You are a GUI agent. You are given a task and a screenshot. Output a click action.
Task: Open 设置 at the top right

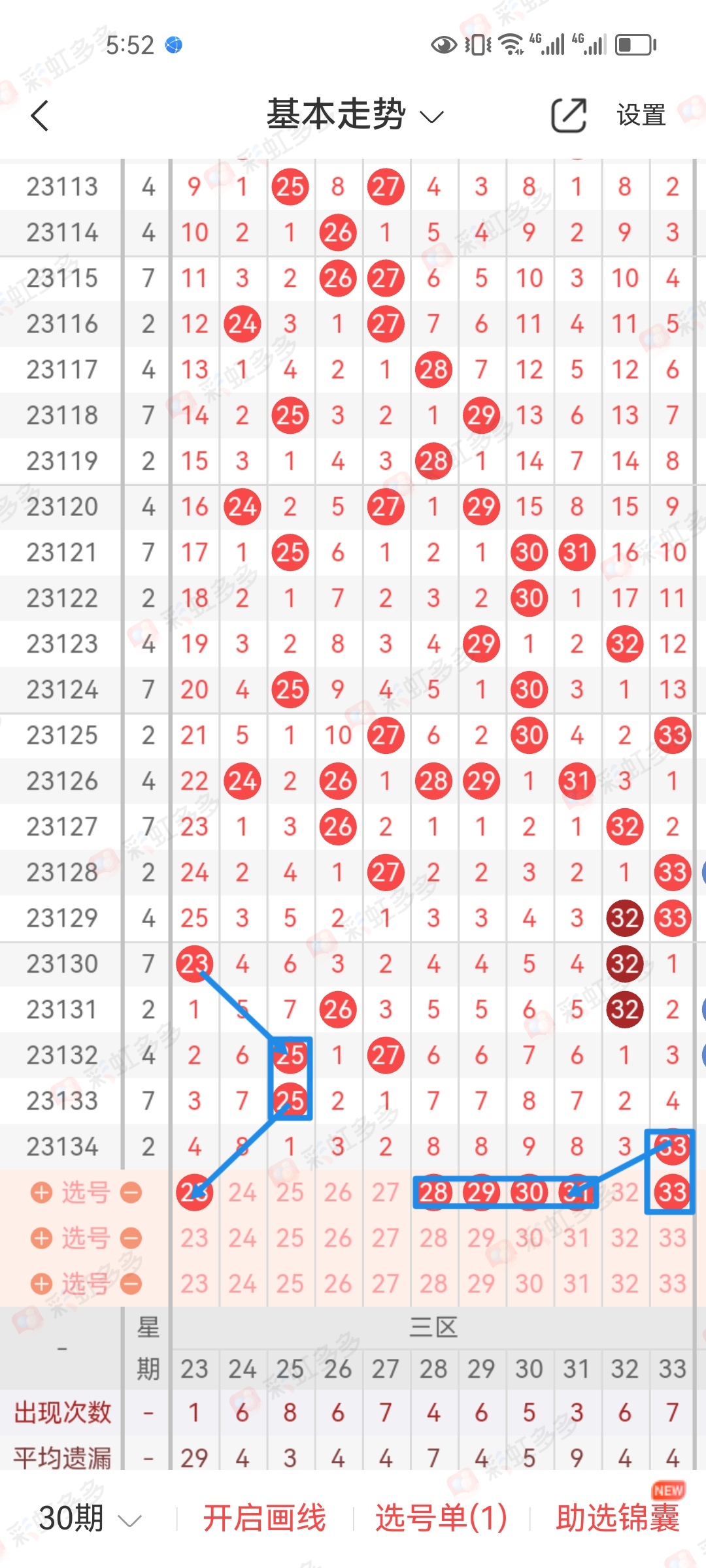640,115
